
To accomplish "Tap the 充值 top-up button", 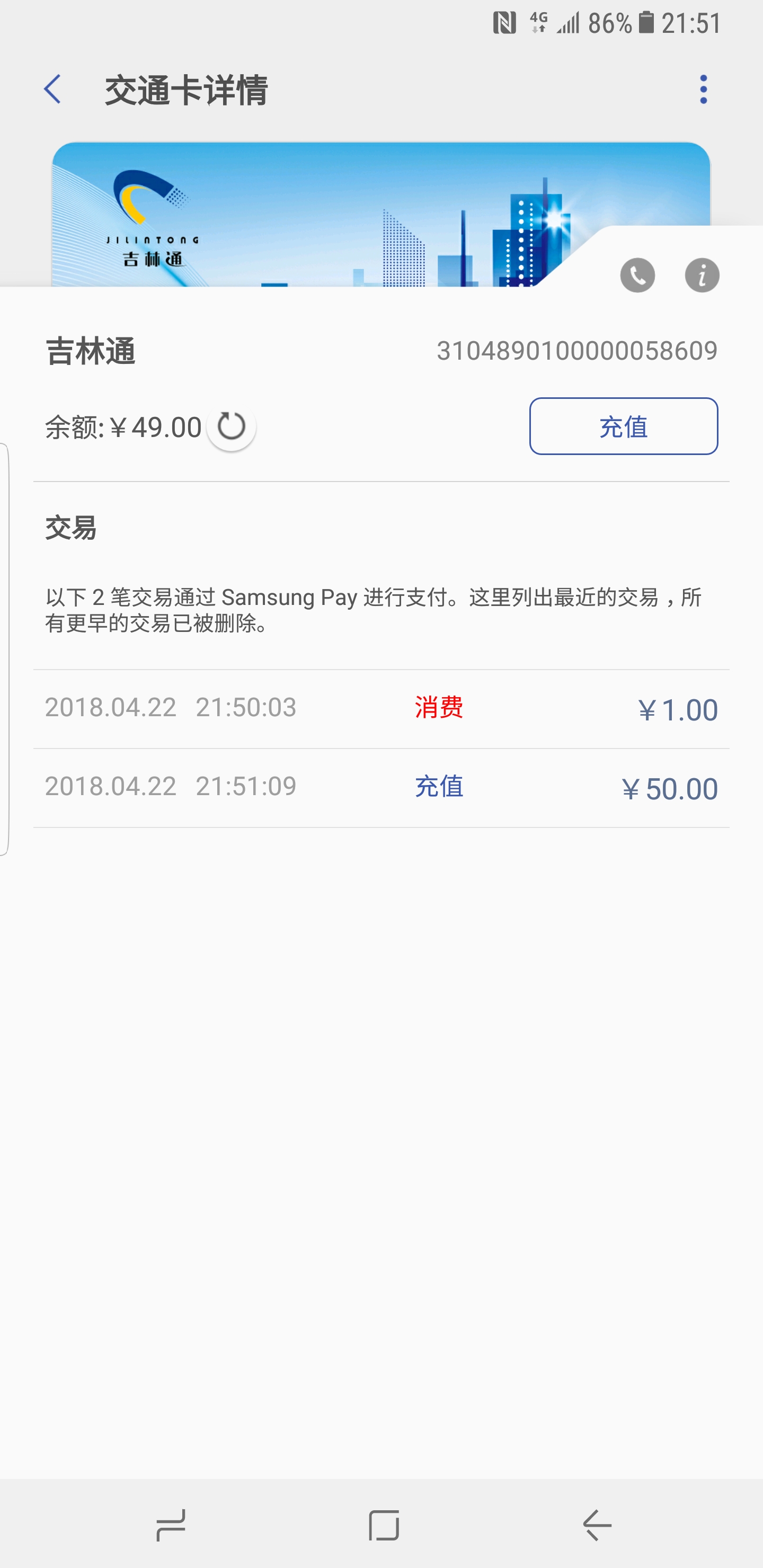I will [x=623, y=426].
